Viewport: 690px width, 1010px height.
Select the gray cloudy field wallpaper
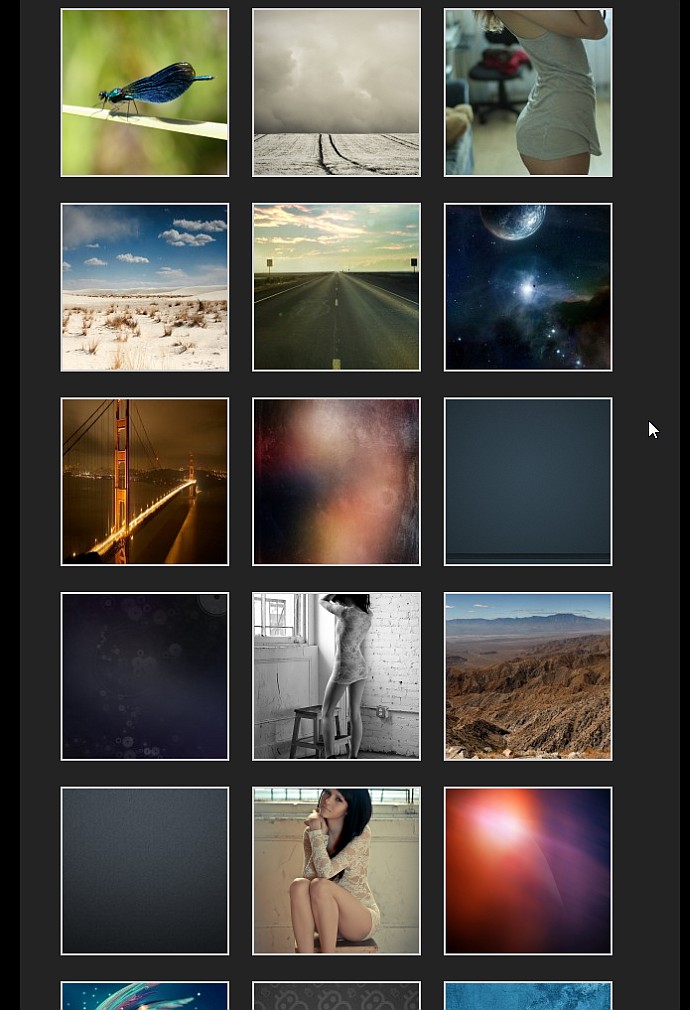tap(336, 92)
